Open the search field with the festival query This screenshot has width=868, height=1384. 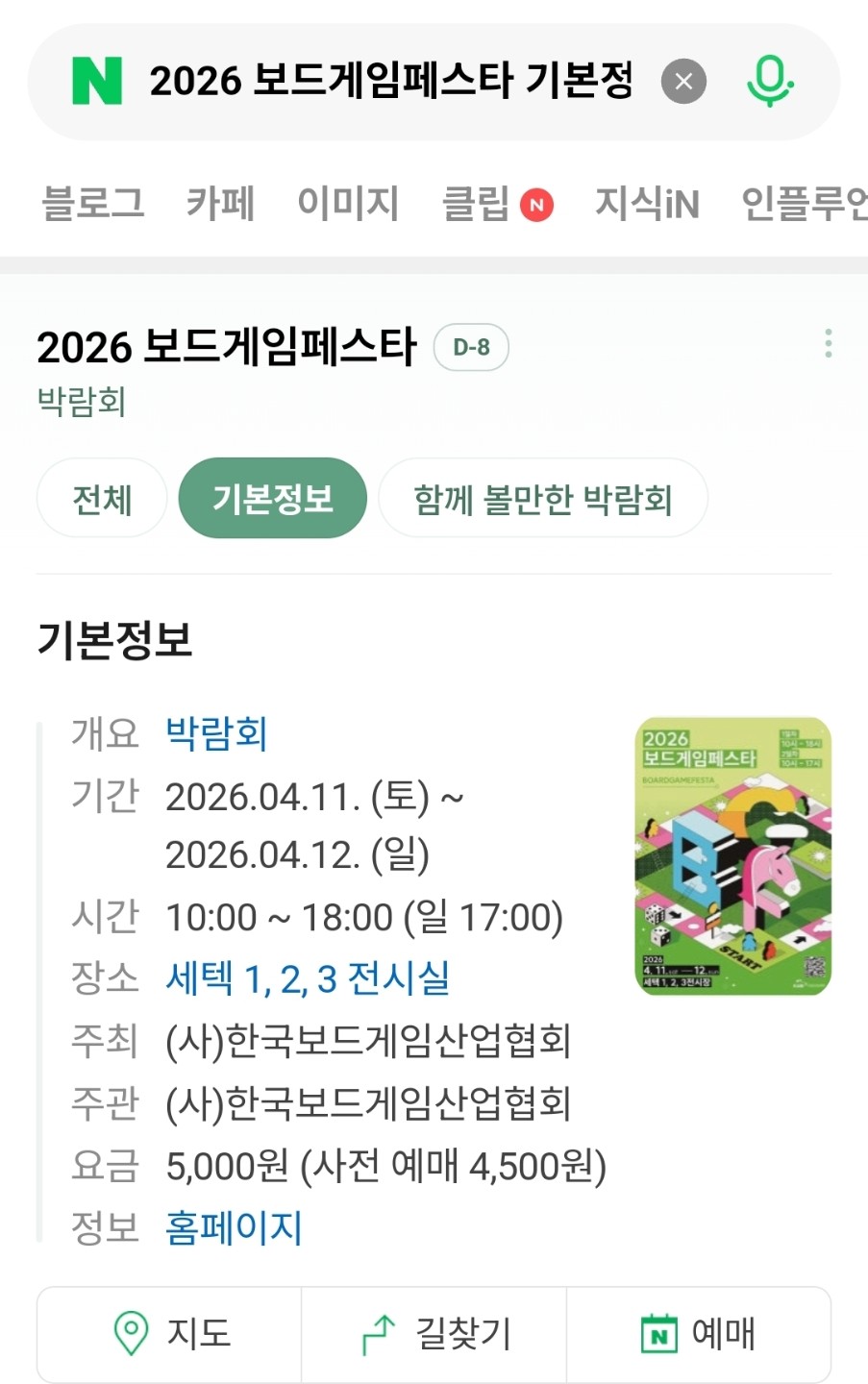point(389,81)
